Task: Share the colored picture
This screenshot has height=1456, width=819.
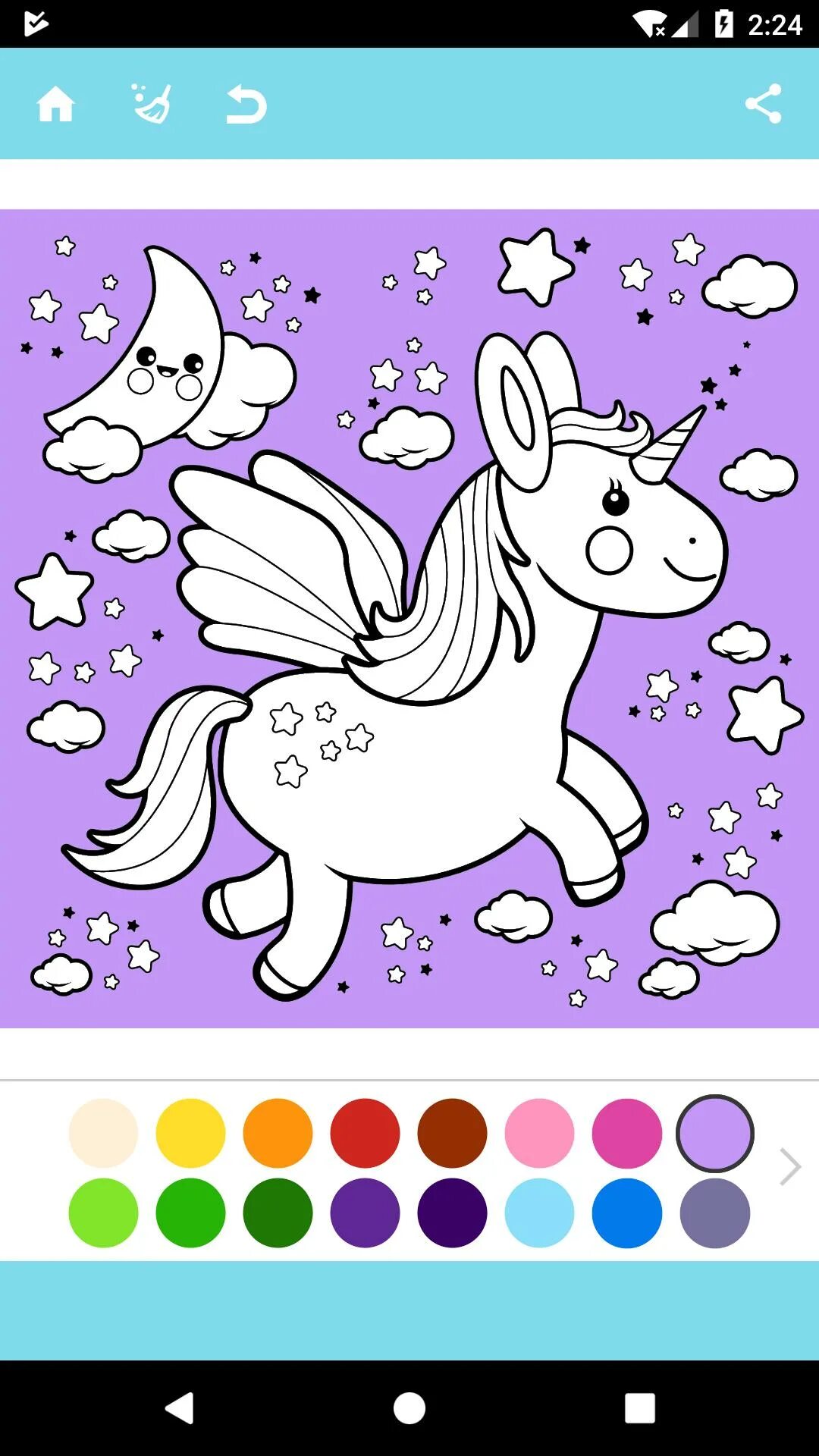Action: tap(763, 104)
